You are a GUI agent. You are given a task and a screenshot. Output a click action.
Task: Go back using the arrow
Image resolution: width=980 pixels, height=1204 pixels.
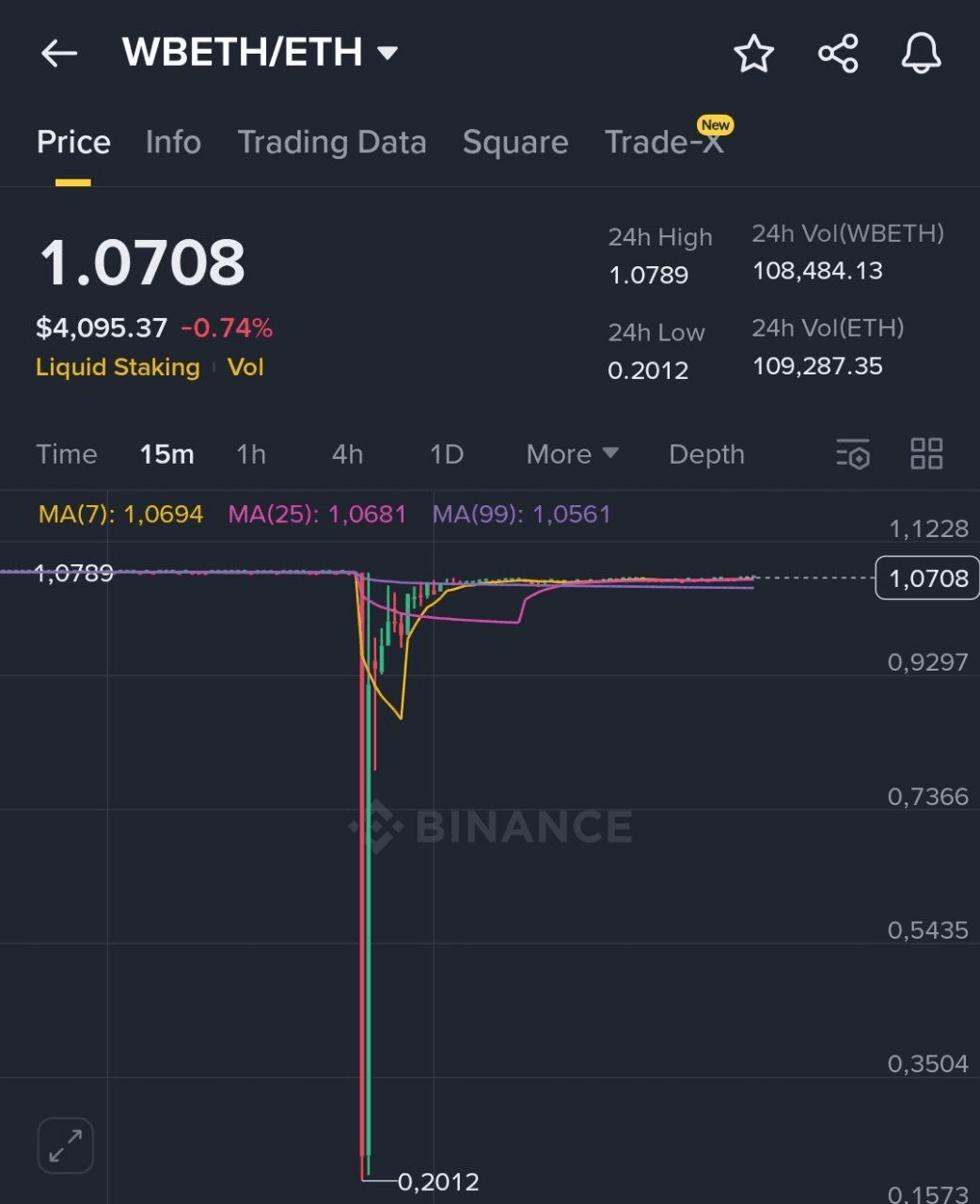click(x=58, y=54)
